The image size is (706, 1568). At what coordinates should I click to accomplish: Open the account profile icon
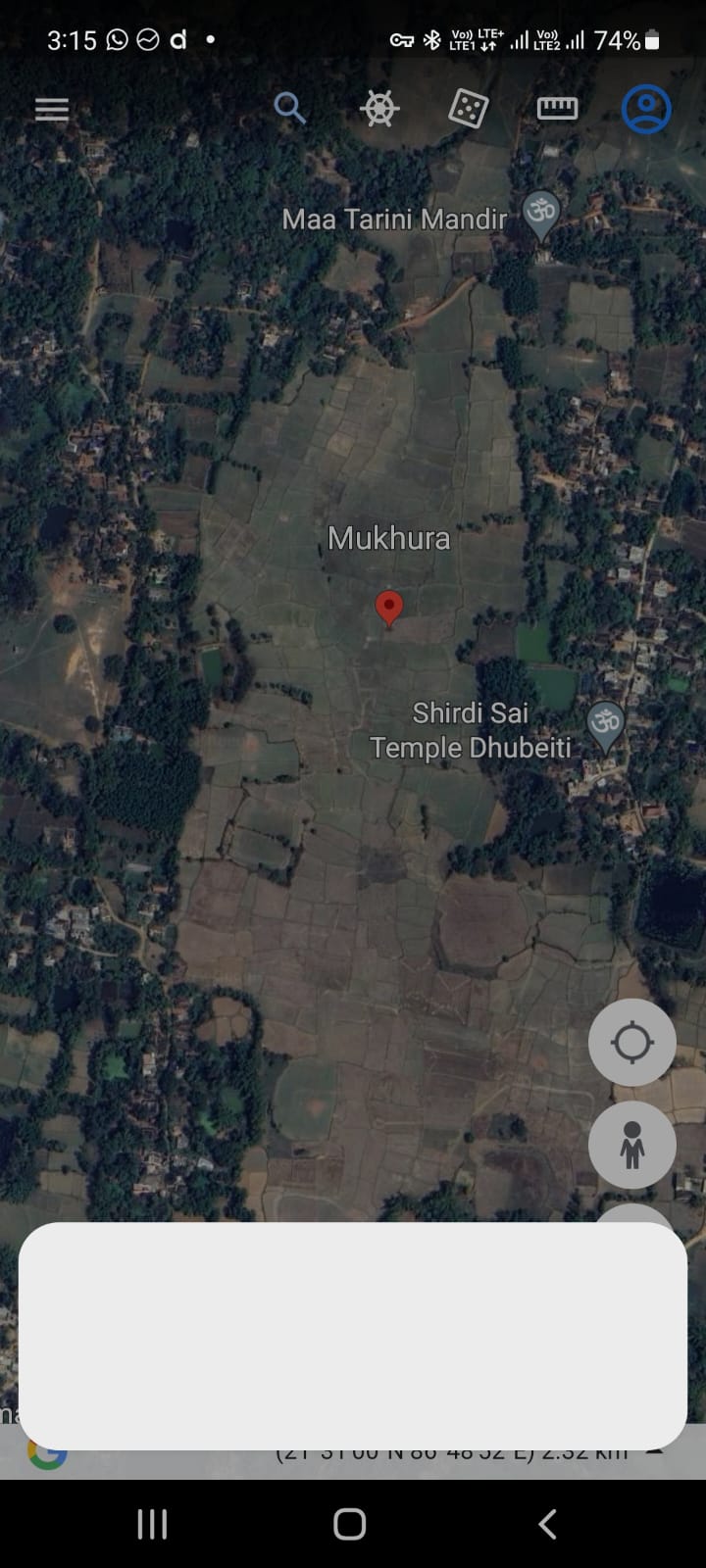point(646,109)
